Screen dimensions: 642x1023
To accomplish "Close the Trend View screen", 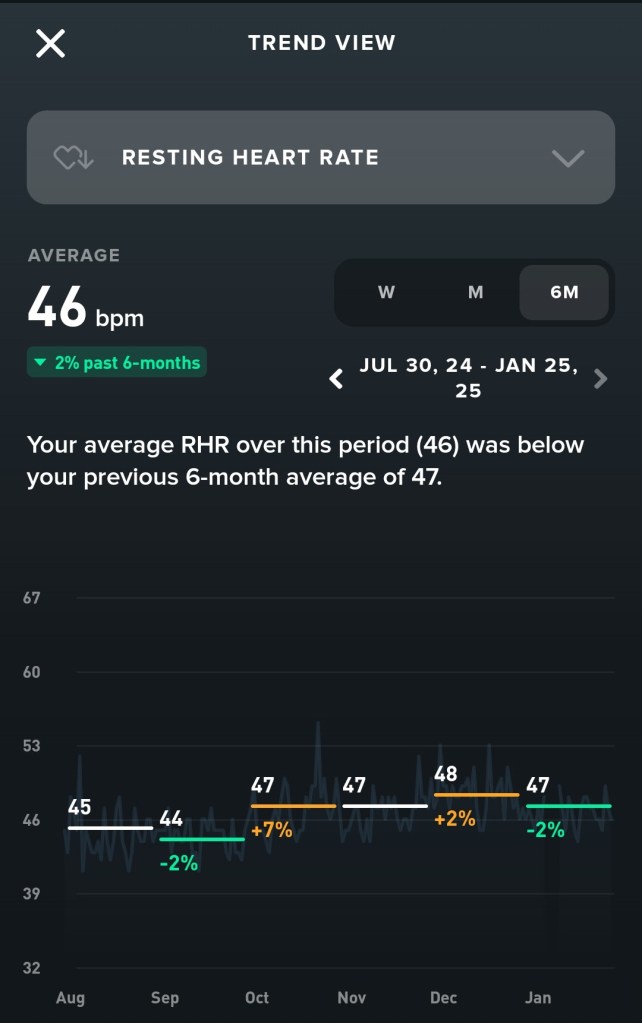I will pos(50,43).
